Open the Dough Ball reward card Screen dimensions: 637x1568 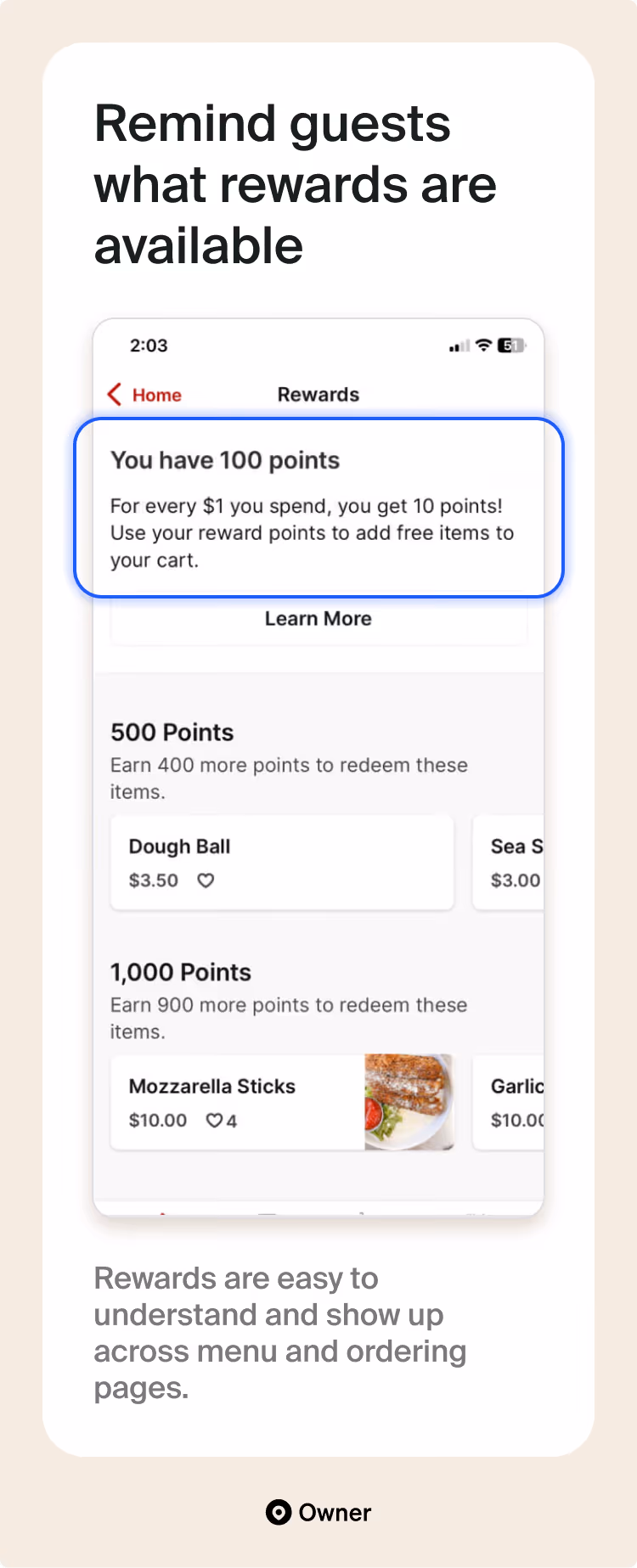(282, 862)
